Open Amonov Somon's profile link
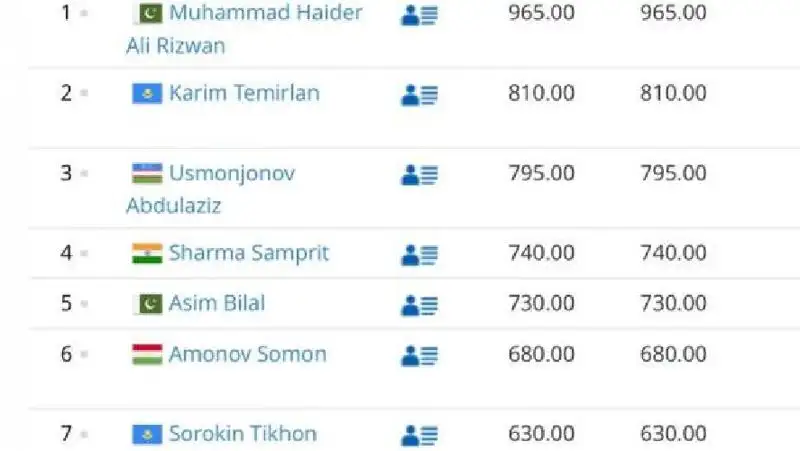Image resolution: width=800 pixels, height=451 pixels. click(247, 354)
